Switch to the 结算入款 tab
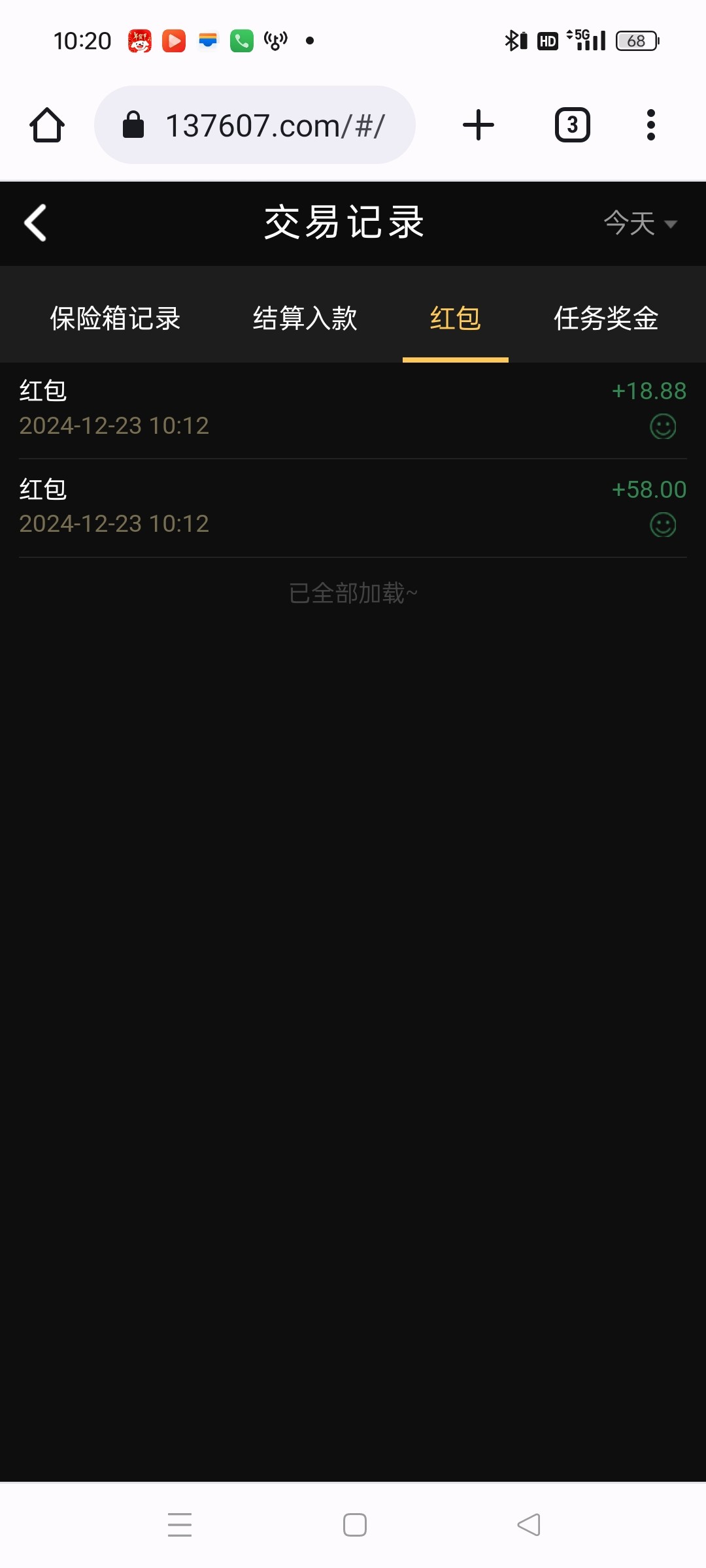 305,318
